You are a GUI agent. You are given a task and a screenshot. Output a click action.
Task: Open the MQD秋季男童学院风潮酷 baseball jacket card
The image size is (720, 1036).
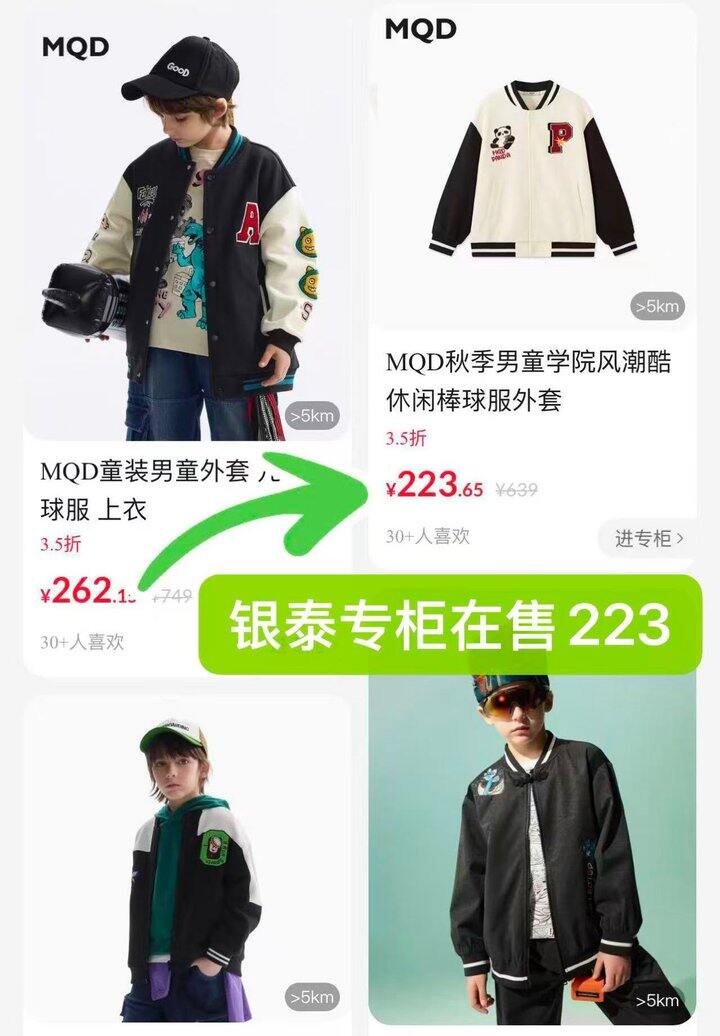tap(532, 286)
